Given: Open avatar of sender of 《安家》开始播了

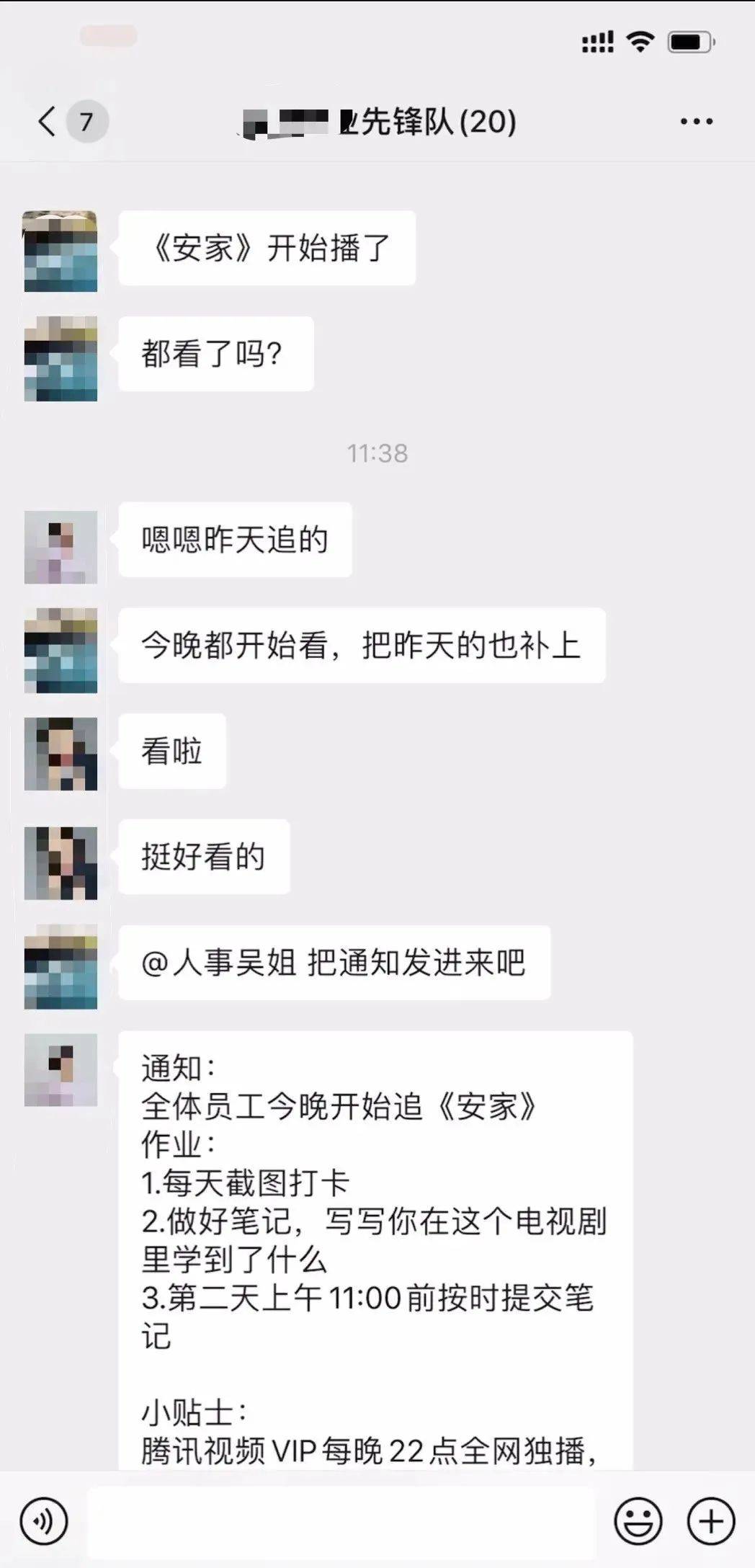Looking at the screenshot, I should pos(61,251).
